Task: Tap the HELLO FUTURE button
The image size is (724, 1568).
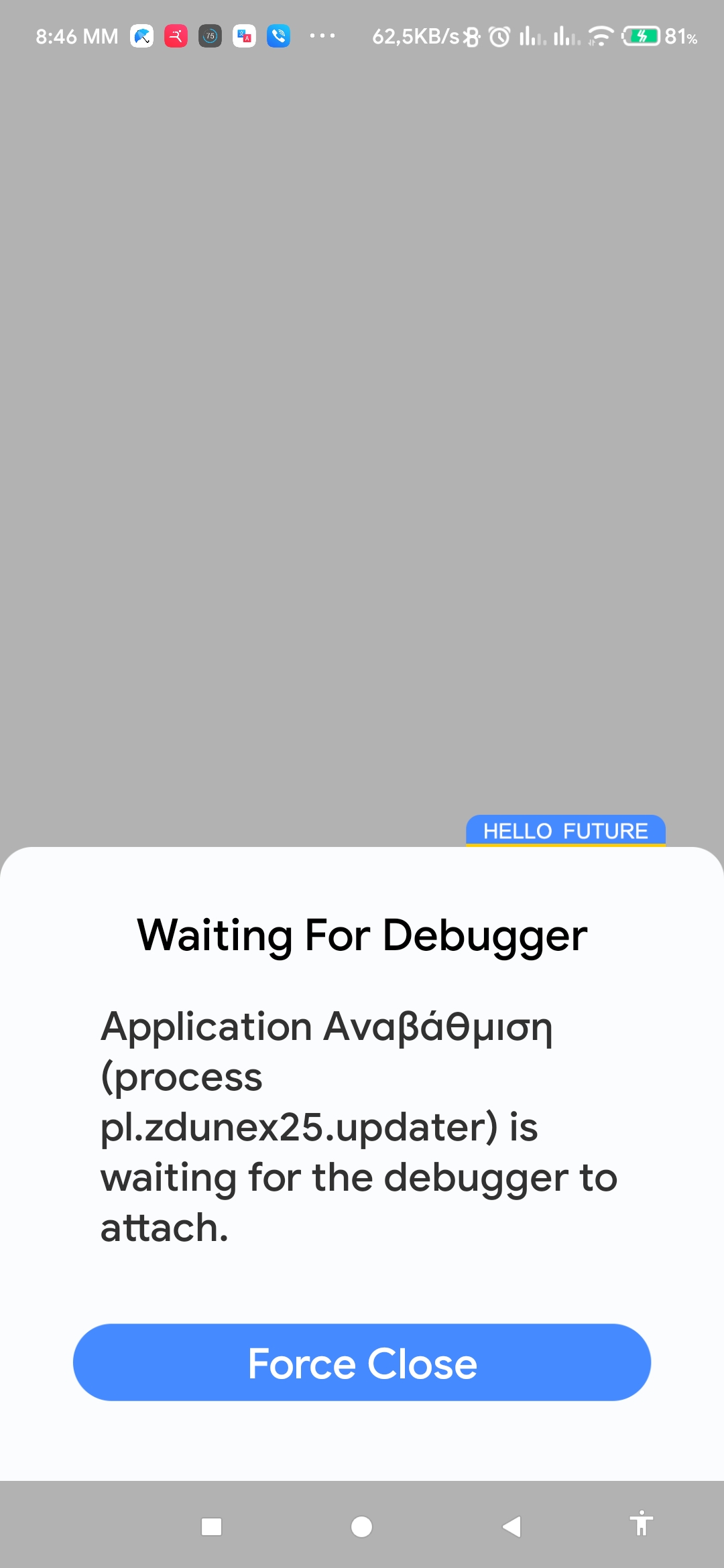Action: click(x=565, y=831)
